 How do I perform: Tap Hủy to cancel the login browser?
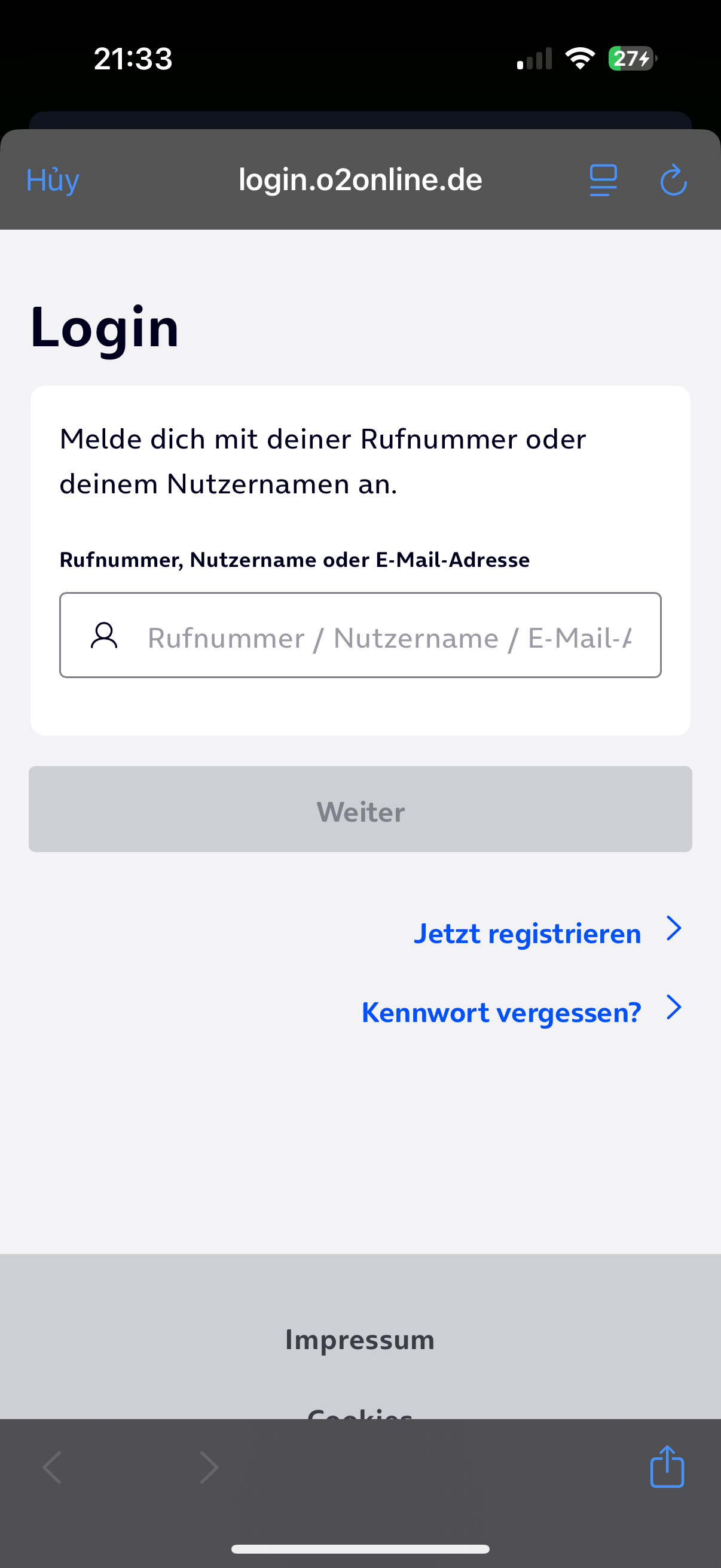[53, 180]
